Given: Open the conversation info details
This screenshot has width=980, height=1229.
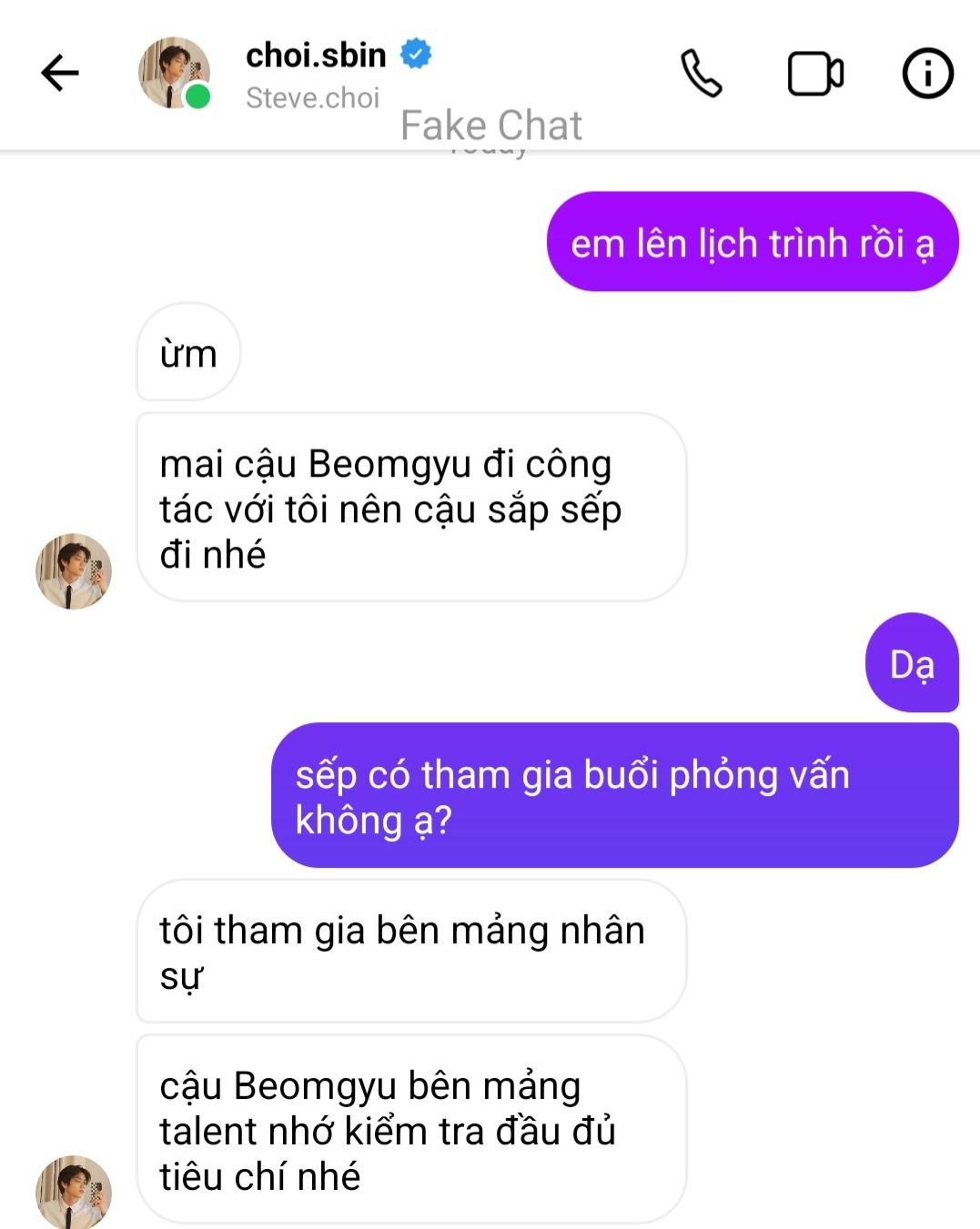Looking at the screenshot, I should (927, 74).
